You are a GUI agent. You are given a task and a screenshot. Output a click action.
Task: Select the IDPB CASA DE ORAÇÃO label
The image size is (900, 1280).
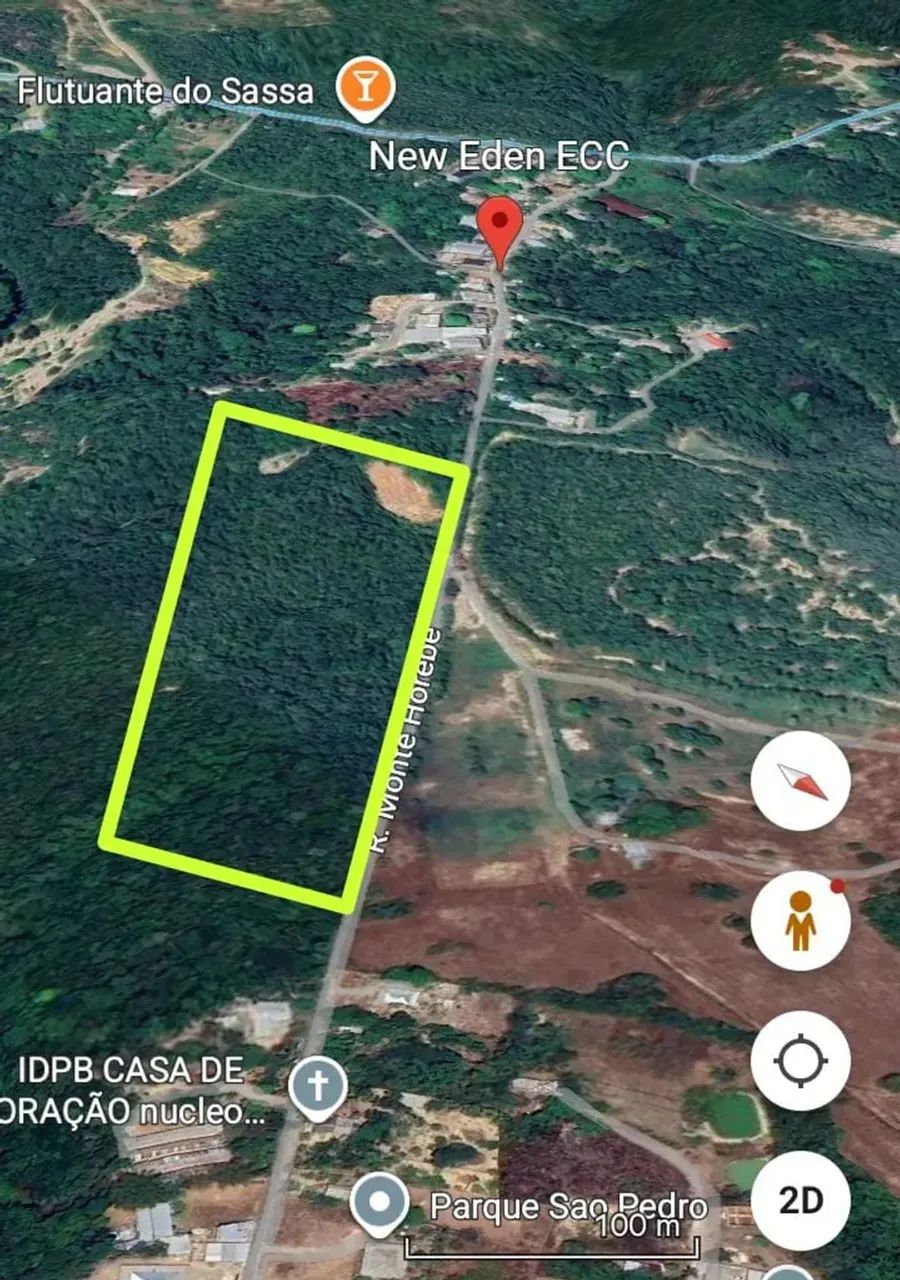(x=130, y=1088)
